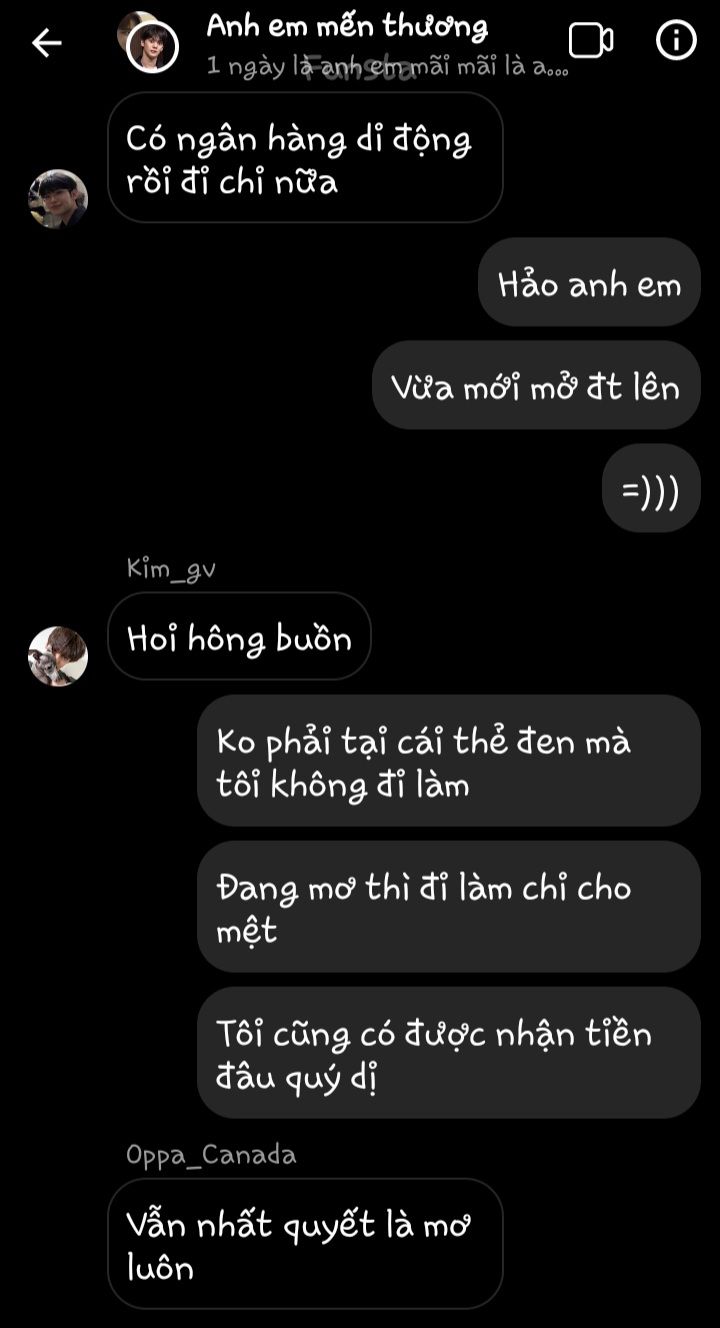Go back from the group chat

point(47,42)
